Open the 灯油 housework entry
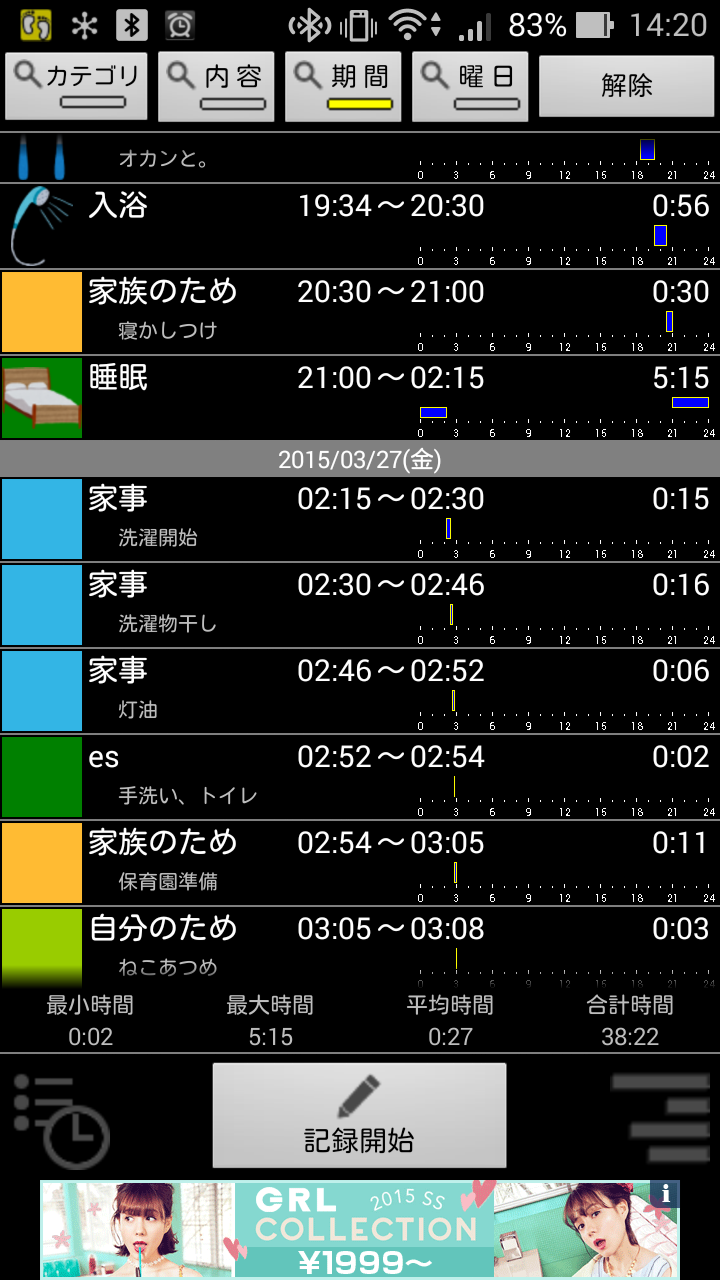Image resolution: width=720 pixels, height=1280 pixels. point(360,690)
